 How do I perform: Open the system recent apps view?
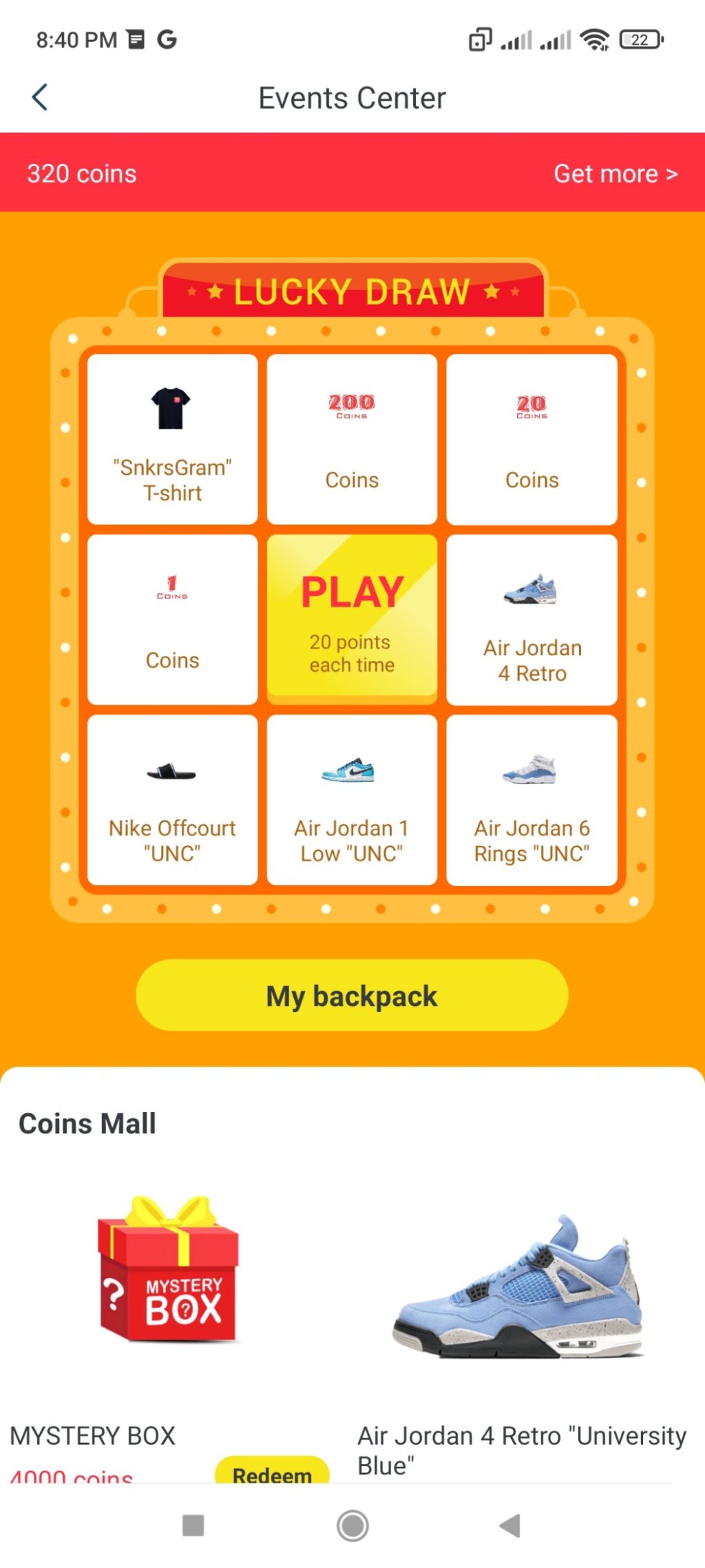193,1525
